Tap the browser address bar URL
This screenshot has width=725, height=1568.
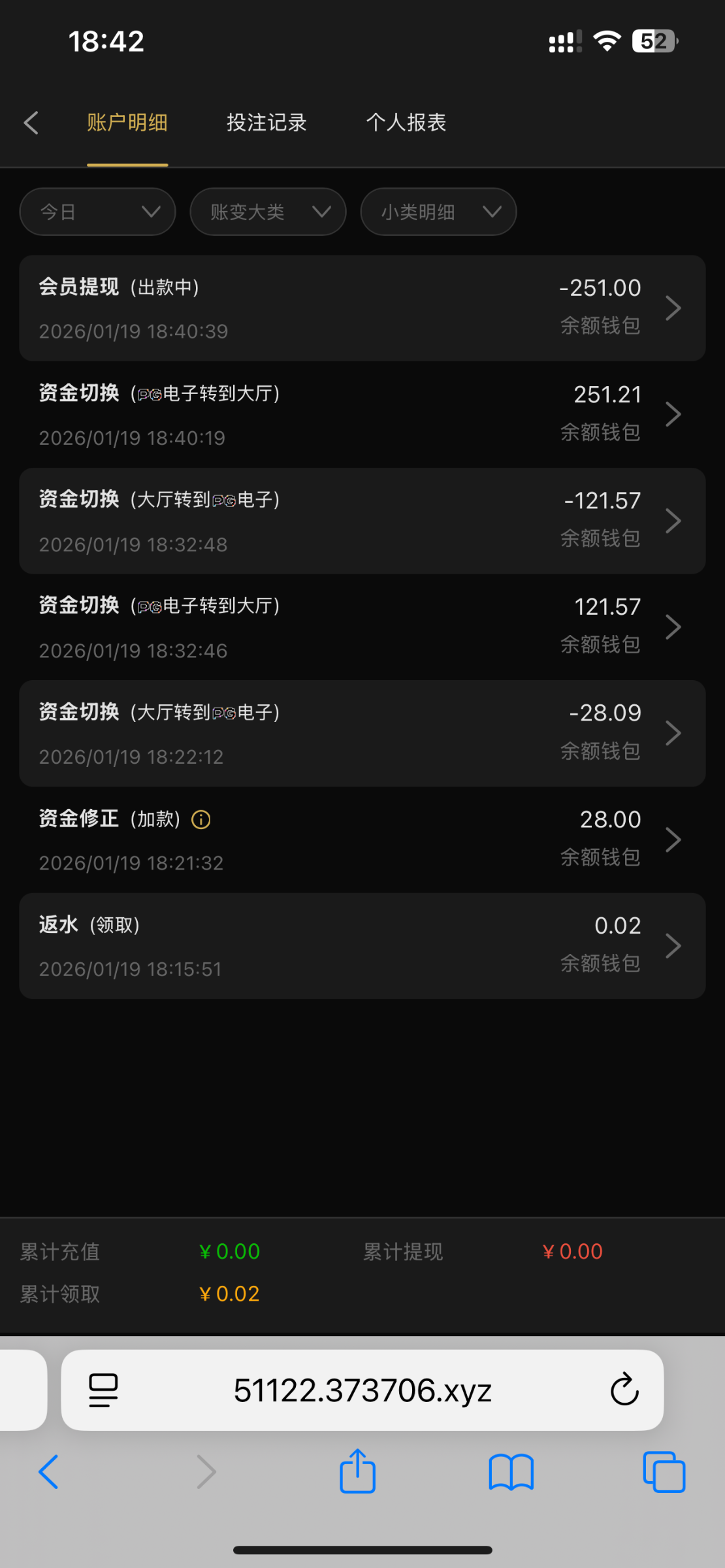coord(362,1390)
